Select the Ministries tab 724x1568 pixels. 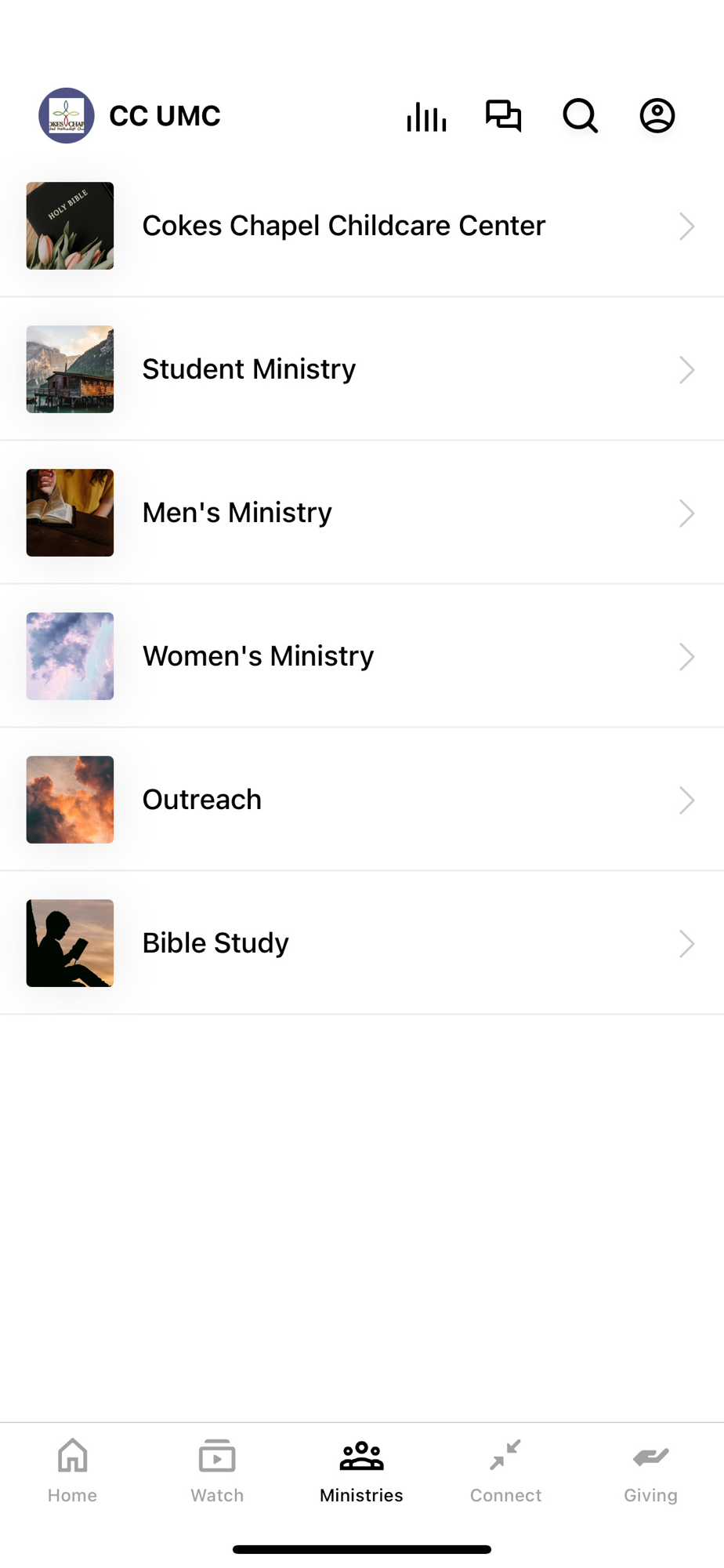point(361,1471)
